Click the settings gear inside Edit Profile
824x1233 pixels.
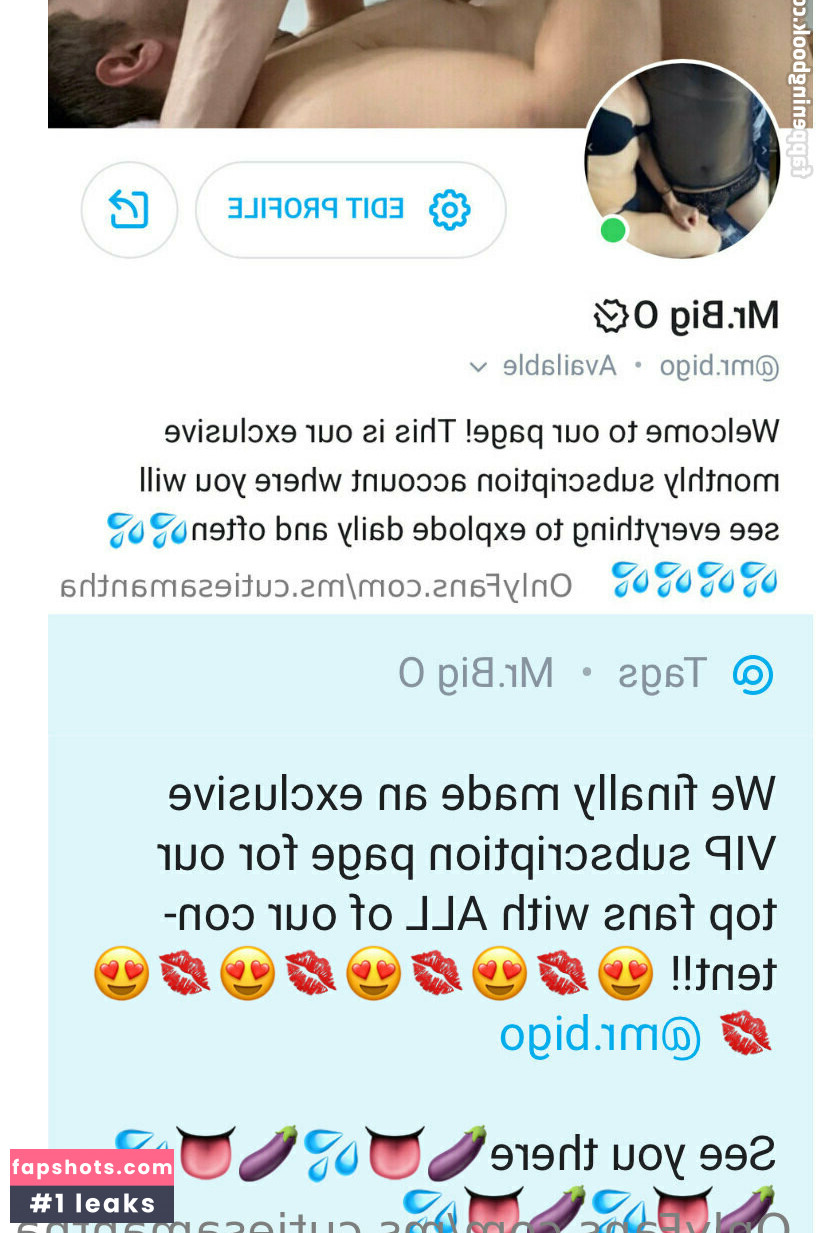pyautogui.click(x=448, y=211)
